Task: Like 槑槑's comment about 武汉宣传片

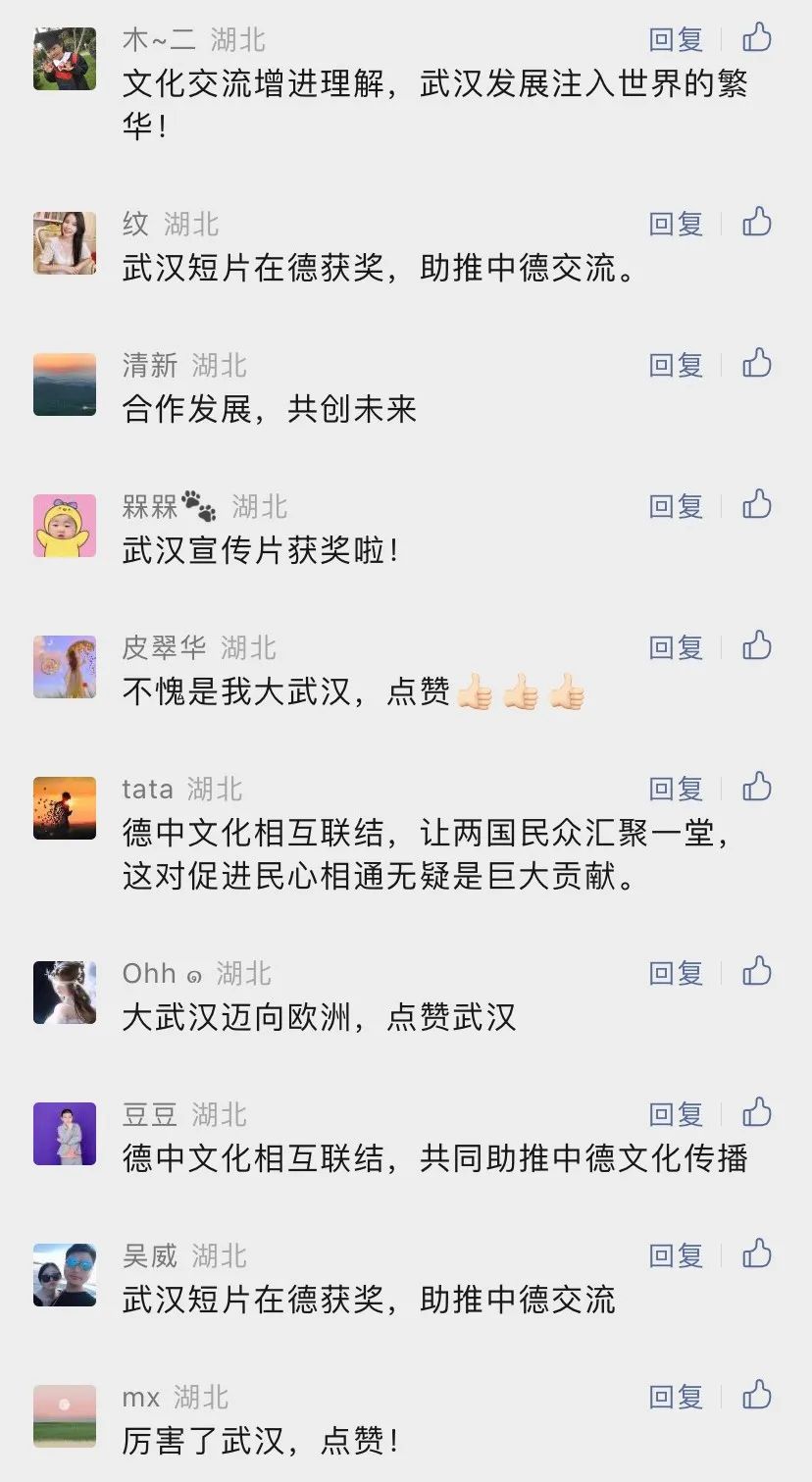Action: point(756,505)
